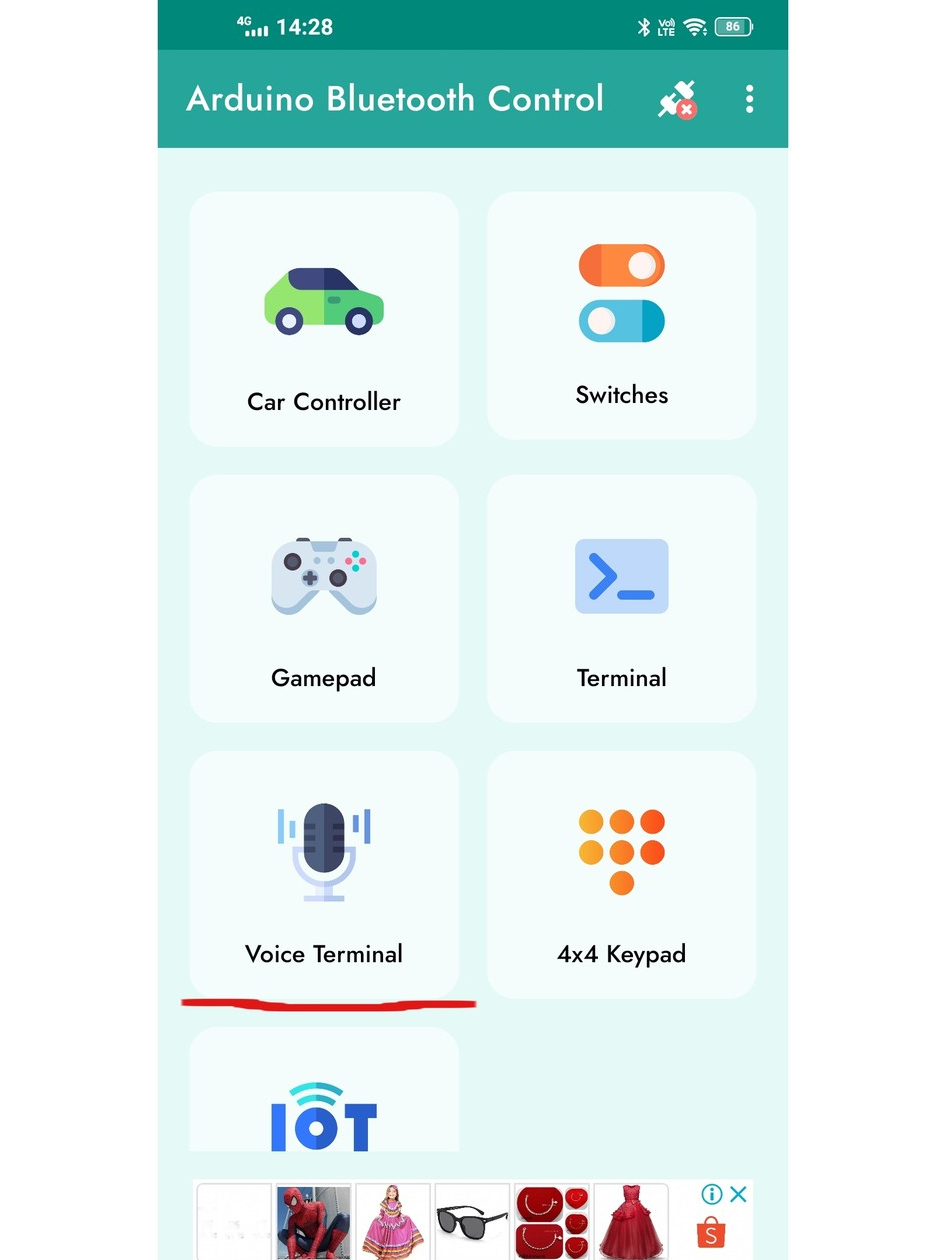The height and width of the screenshot is (1260, 945).
Task: Open the IOT tile
Action: pos(324,1090)
